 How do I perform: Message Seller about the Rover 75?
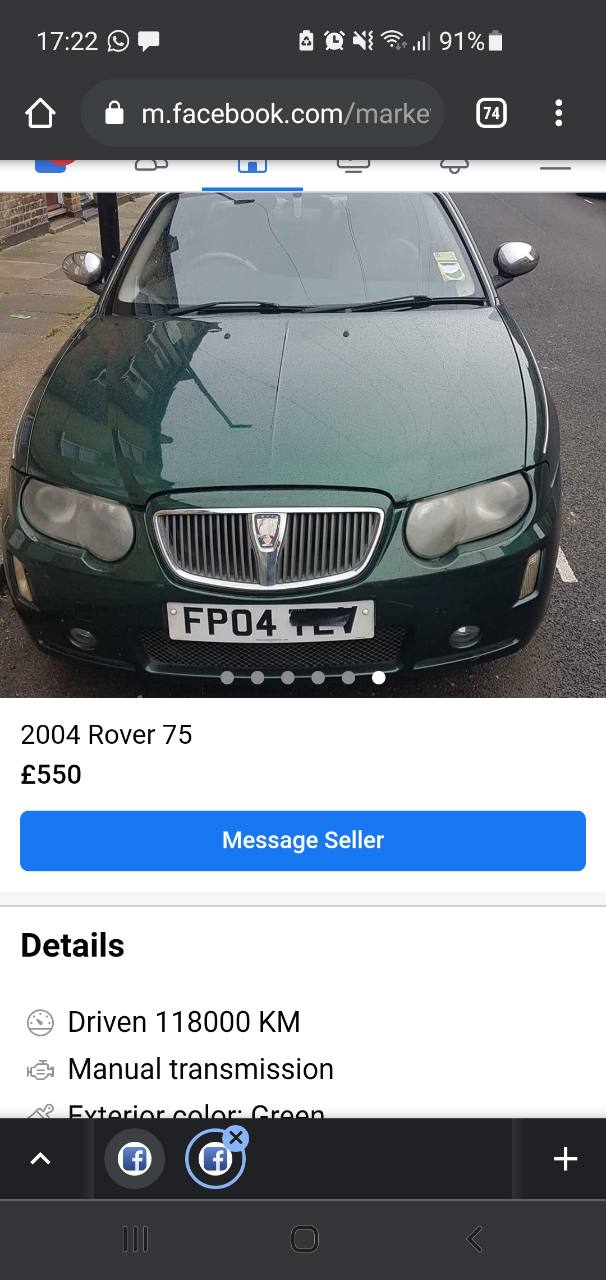click(x=303, y=840)
